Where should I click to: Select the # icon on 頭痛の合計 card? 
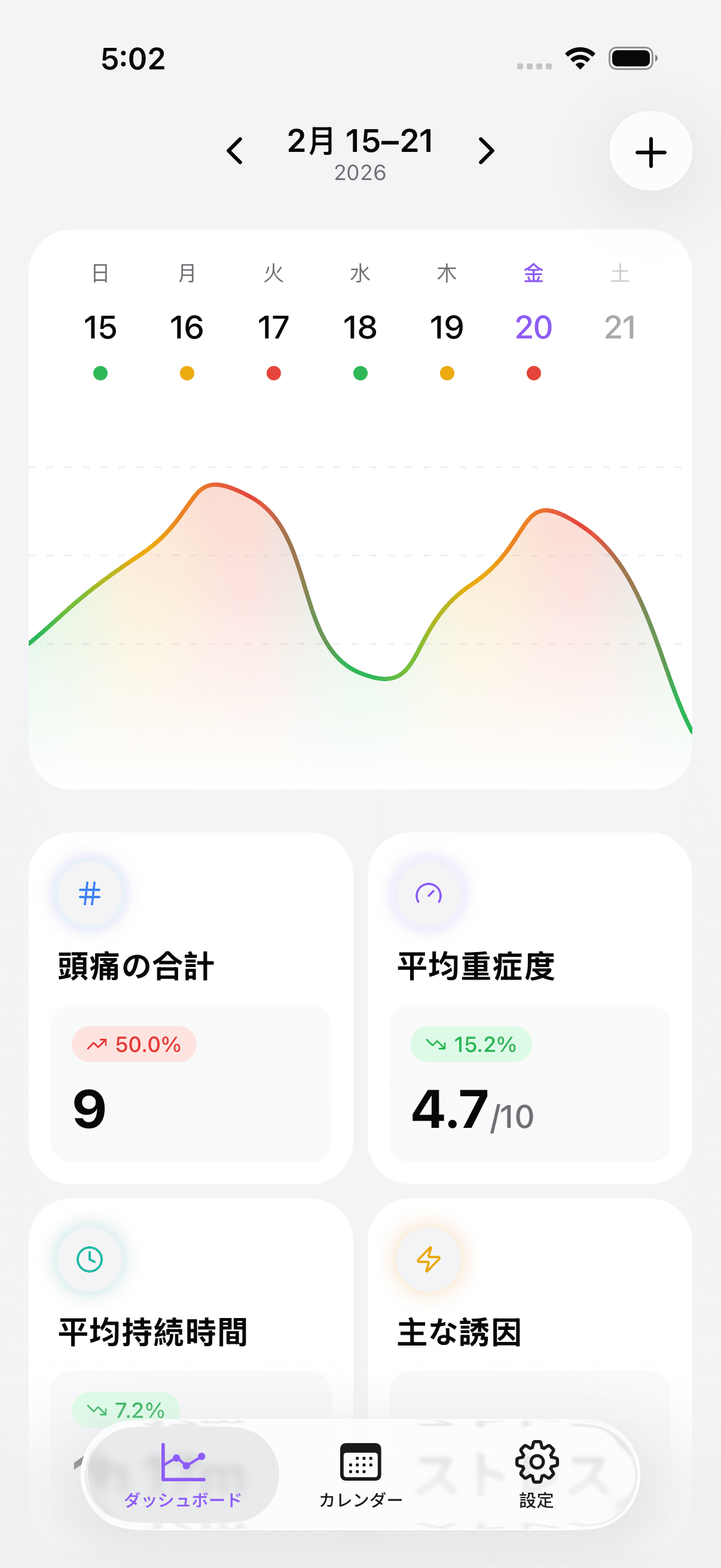(89, 892)
